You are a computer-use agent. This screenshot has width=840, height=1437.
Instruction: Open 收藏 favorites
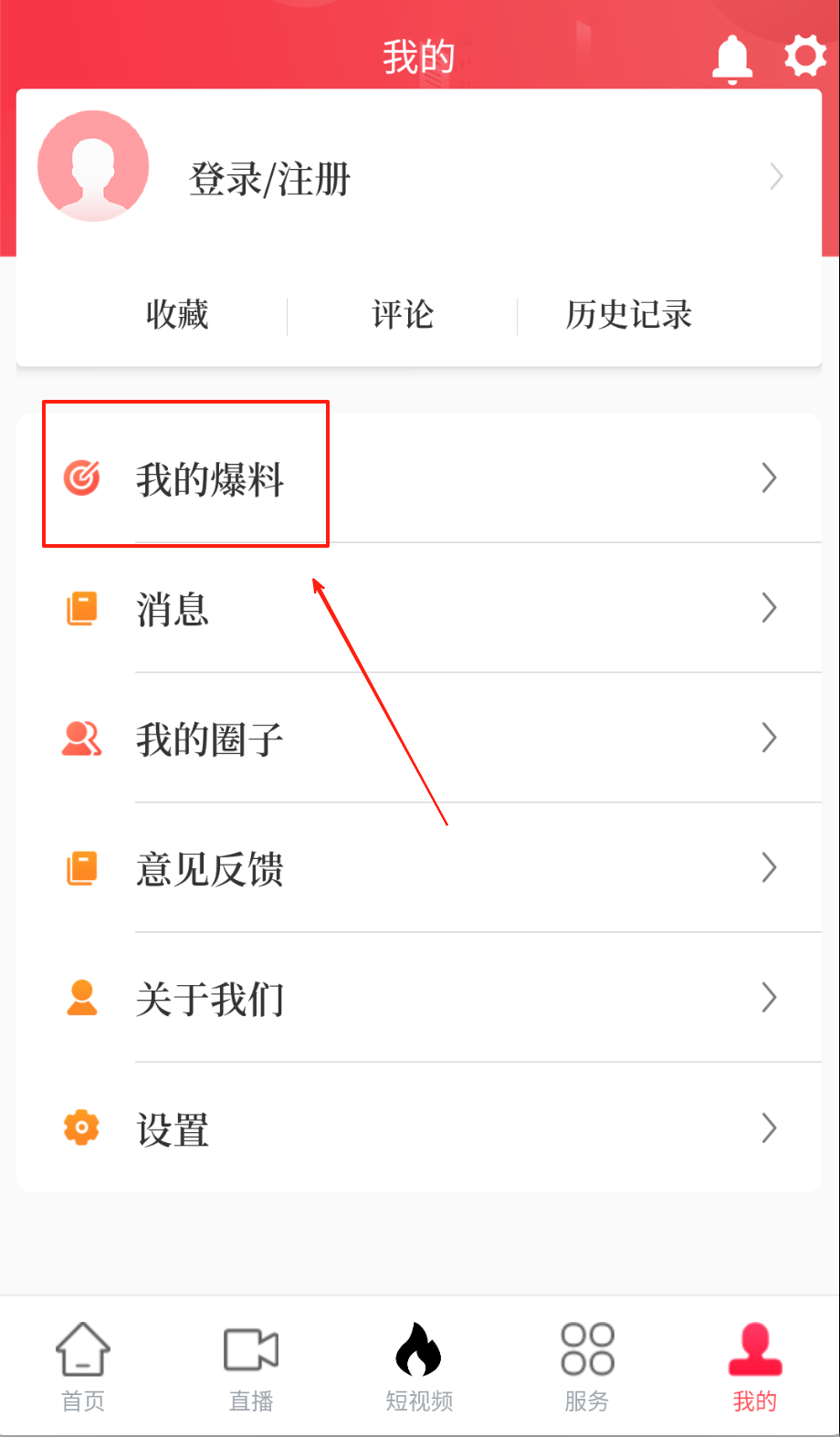click(x=177, y=315)
